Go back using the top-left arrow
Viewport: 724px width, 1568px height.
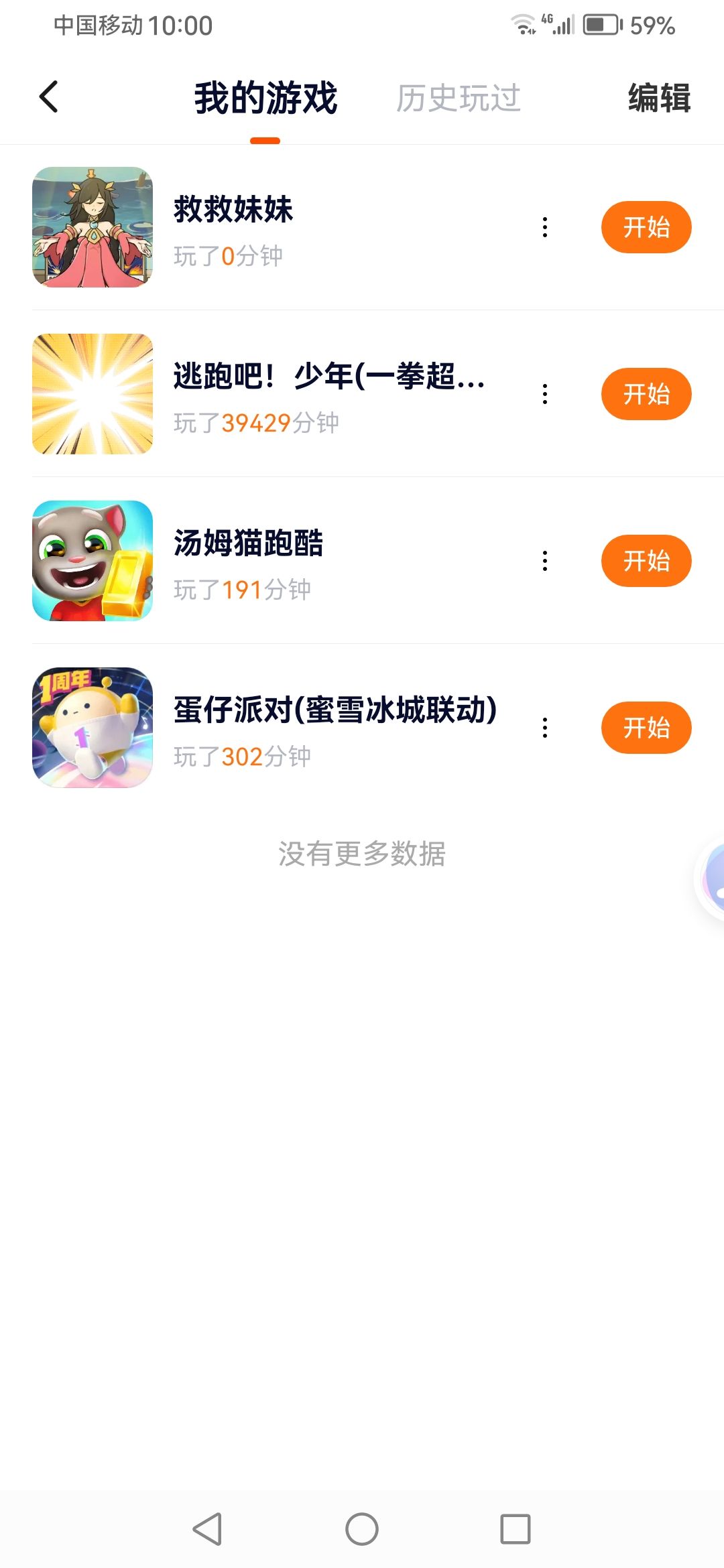tap(49, 97)
